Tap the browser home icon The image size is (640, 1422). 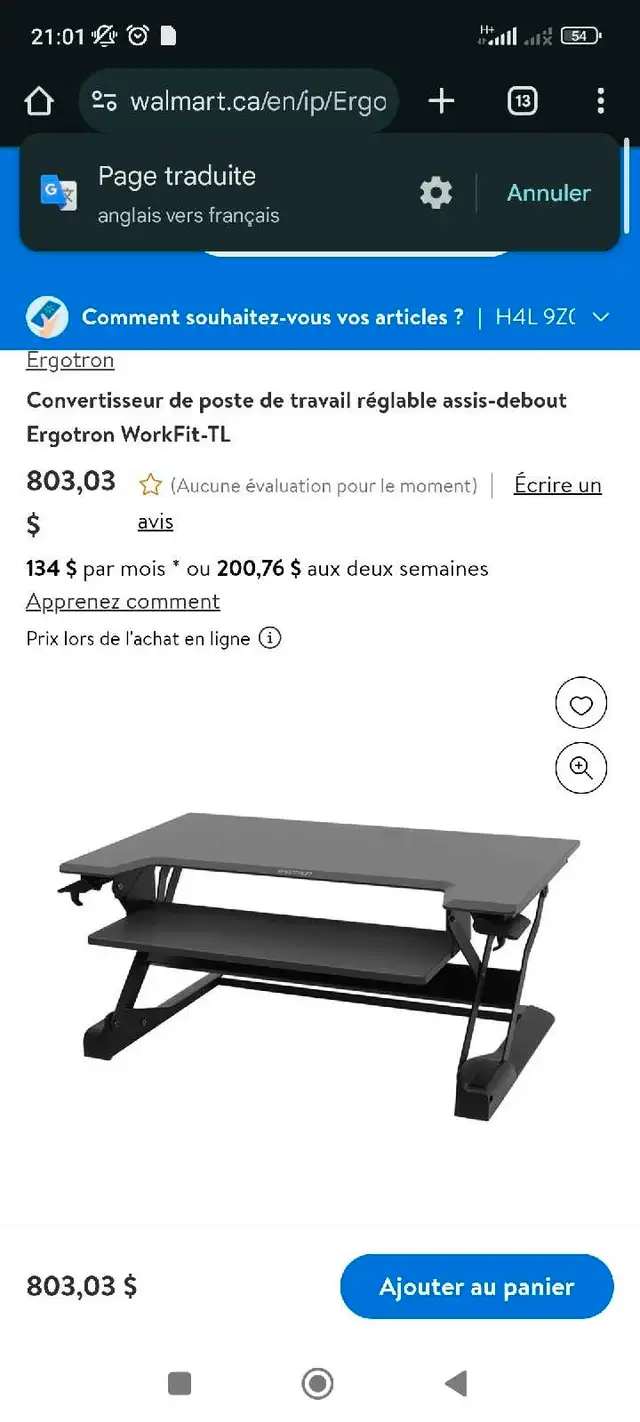click(x=39, y=101)
